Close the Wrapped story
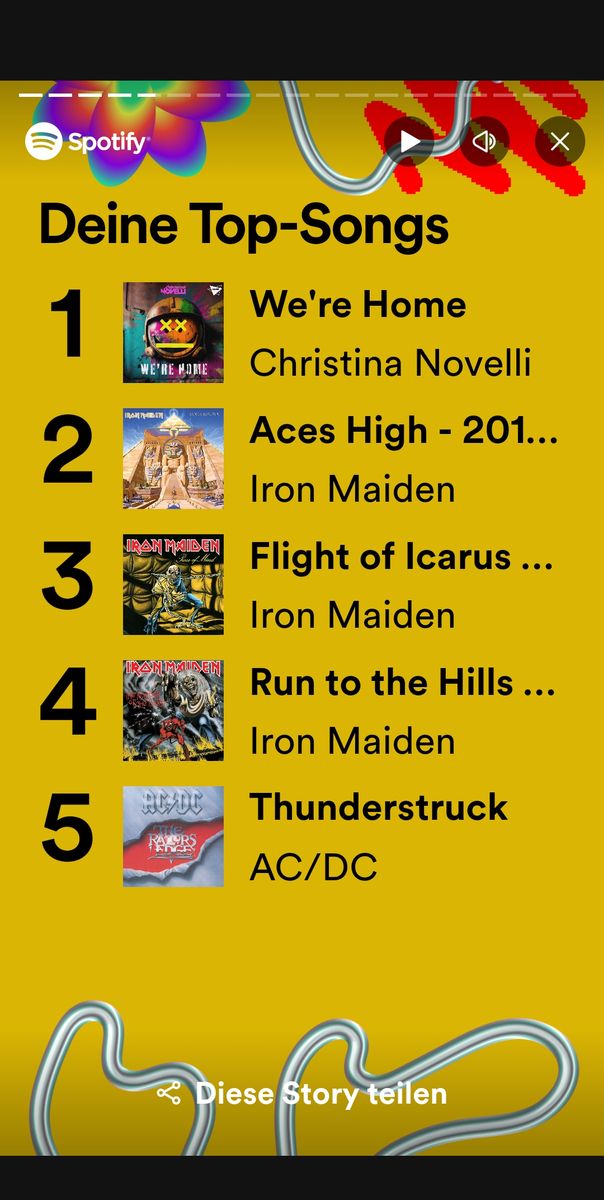This screenshot has width=604, height=1200. pyautogui.click(x=560, y=141)
